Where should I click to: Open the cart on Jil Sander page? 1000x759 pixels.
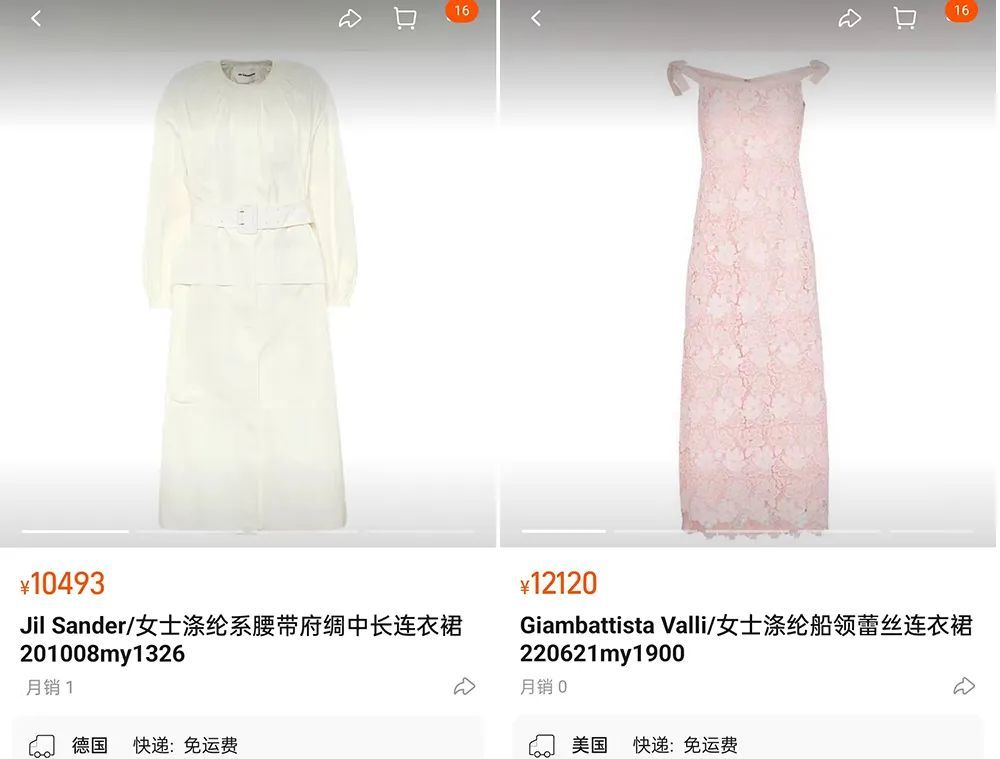coord(405,18)
